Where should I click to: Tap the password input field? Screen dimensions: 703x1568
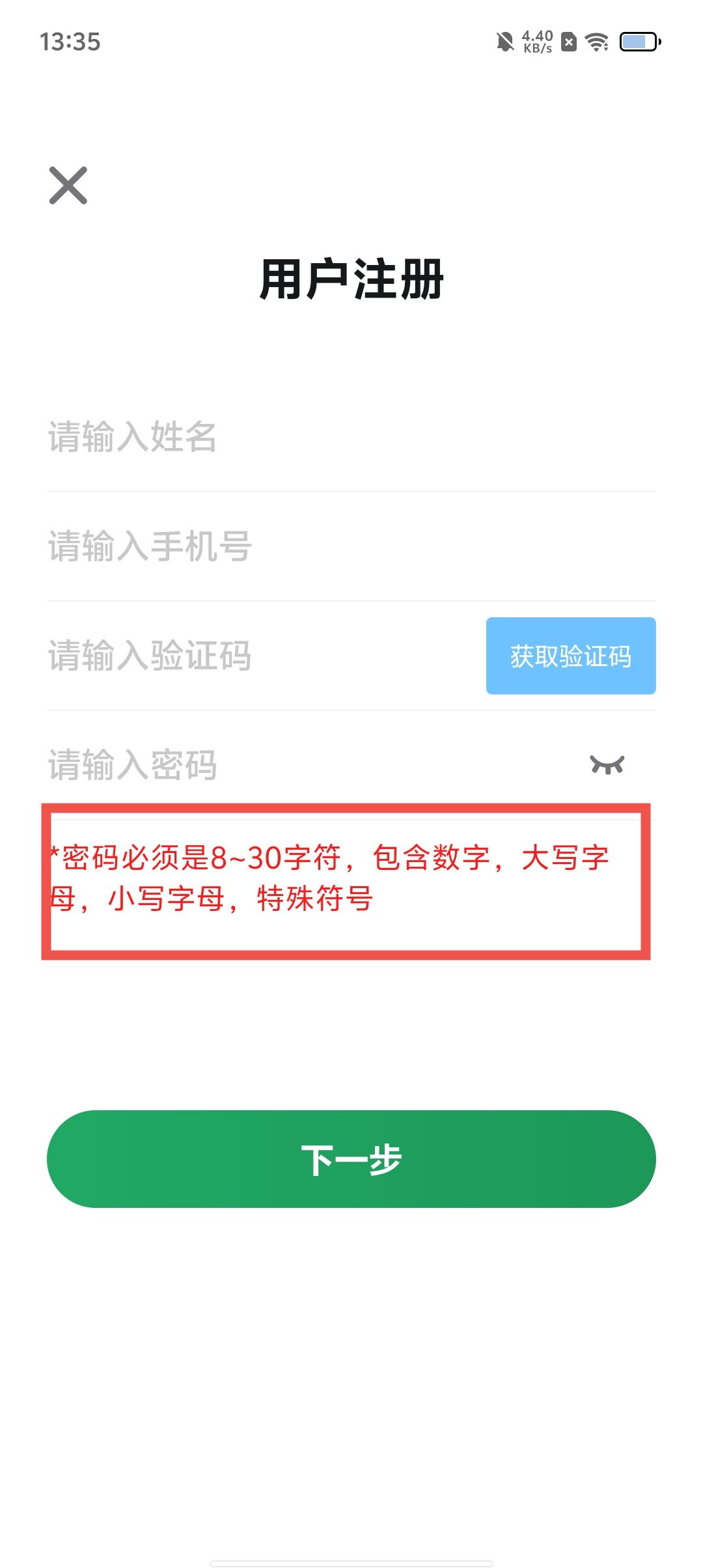click(x=312, y=764)
